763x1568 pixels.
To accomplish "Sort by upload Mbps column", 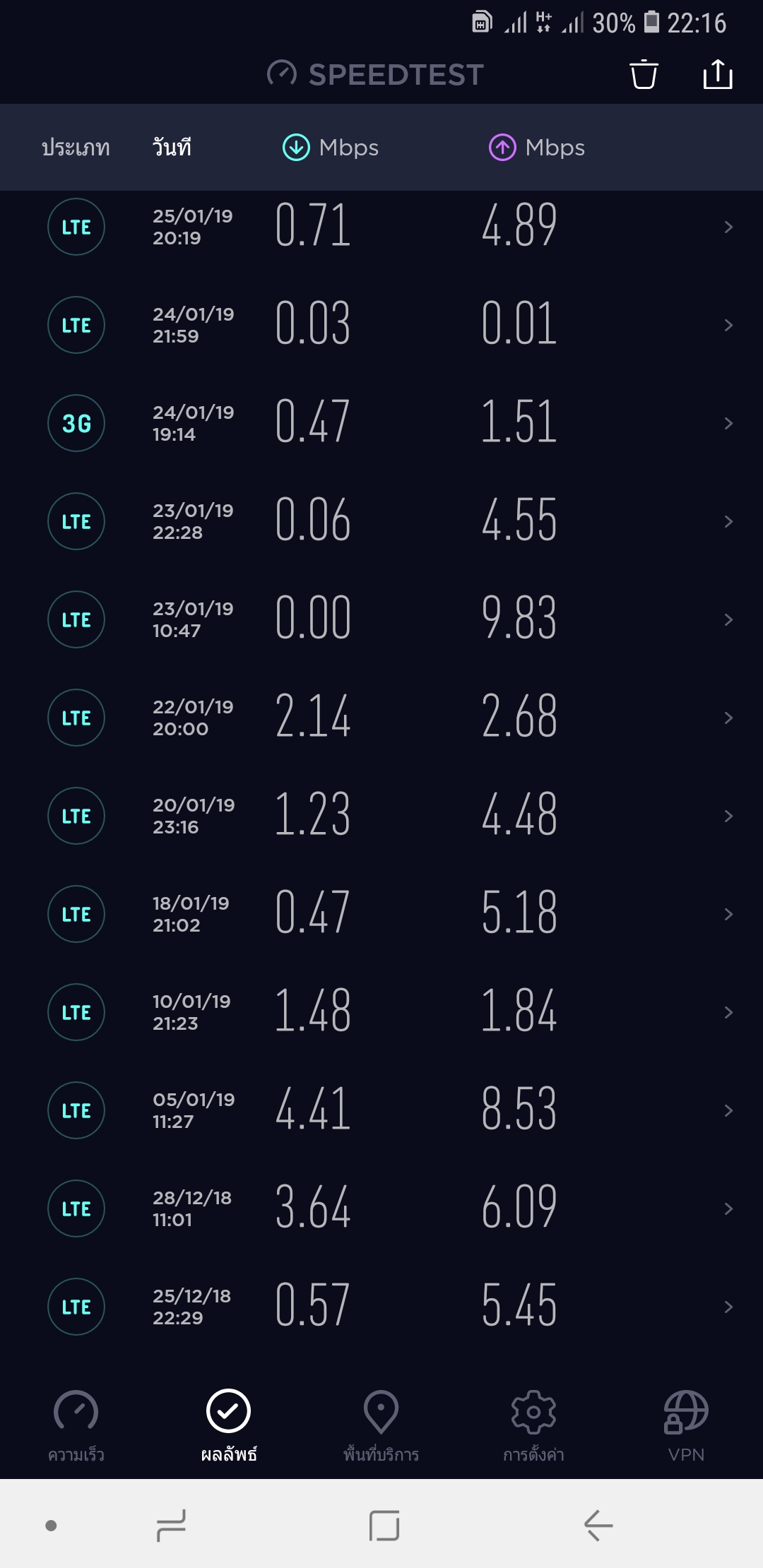I will [x=537, y=148].
